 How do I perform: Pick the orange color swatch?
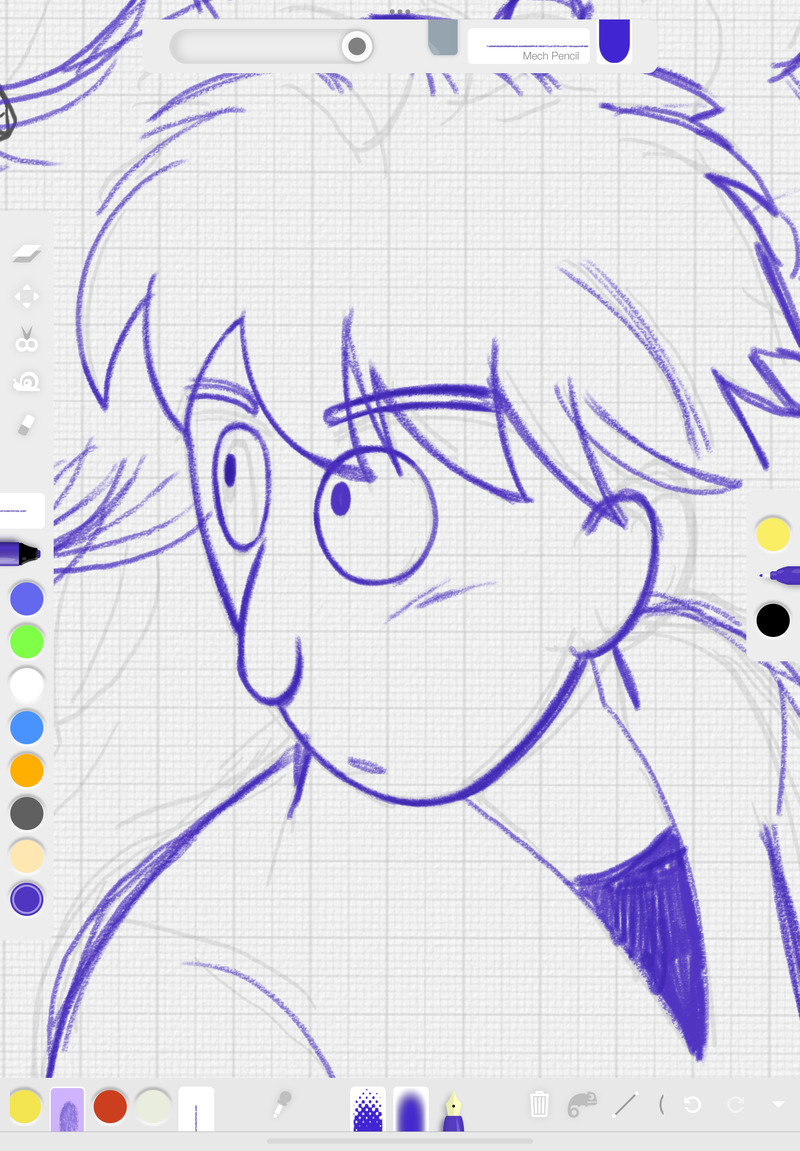point(27,770)
